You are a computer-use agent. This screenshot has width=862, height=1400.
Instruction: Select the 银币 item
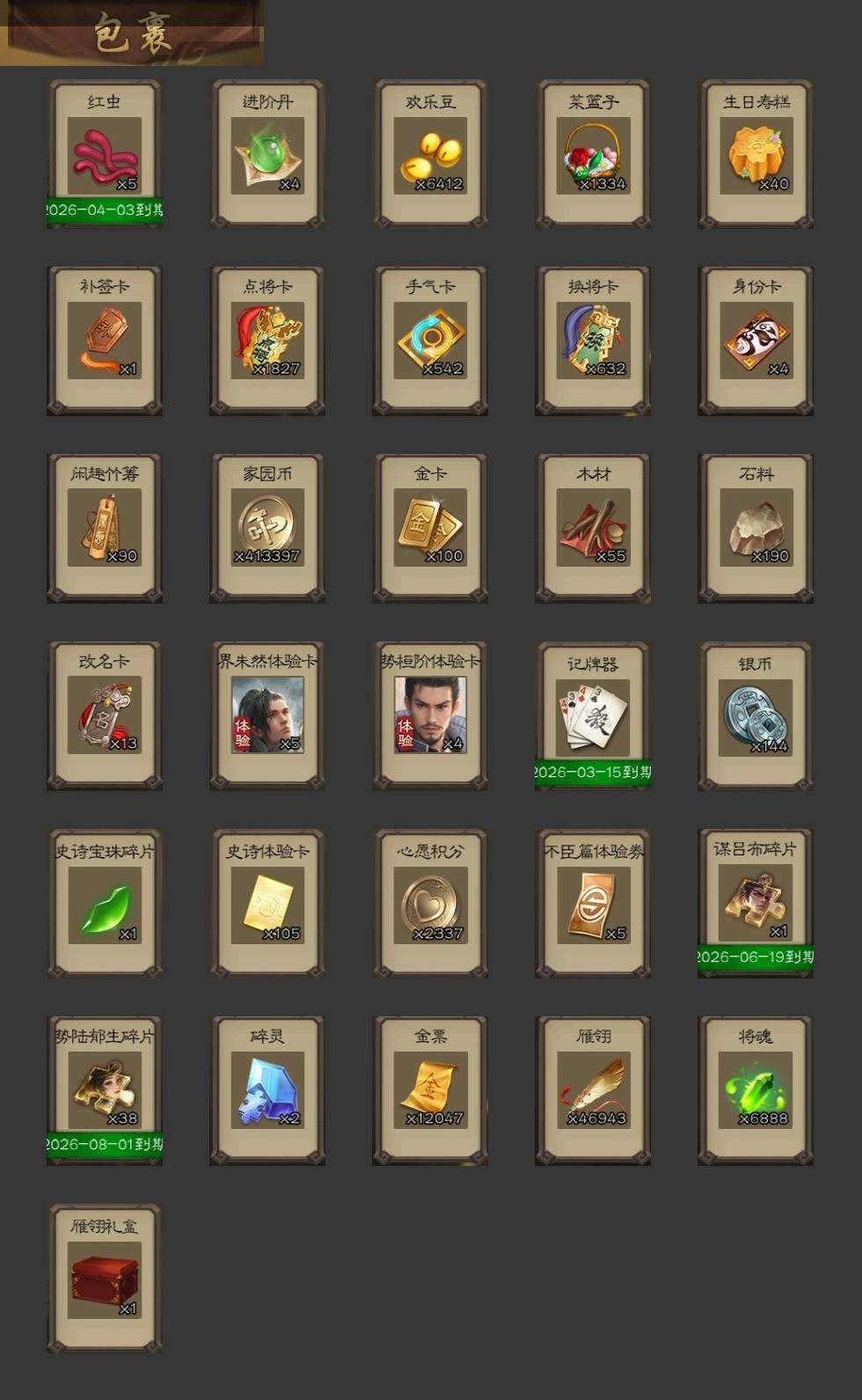click(756, 715)
